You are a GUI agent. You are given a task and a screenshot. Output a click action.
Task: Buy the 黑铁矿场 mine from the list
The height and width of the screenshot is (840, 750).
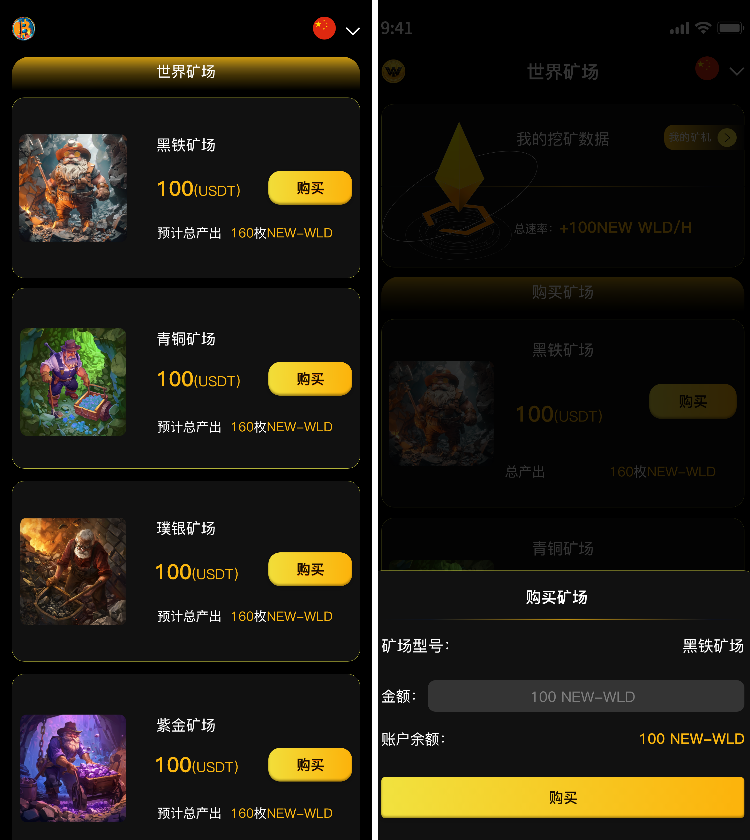[x=310, y=188]
